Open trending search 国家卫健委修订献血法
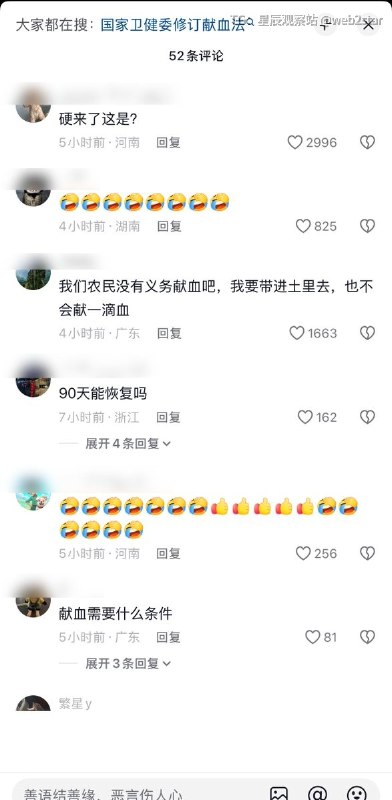The image size is (392, 800). tap(173, 25)
